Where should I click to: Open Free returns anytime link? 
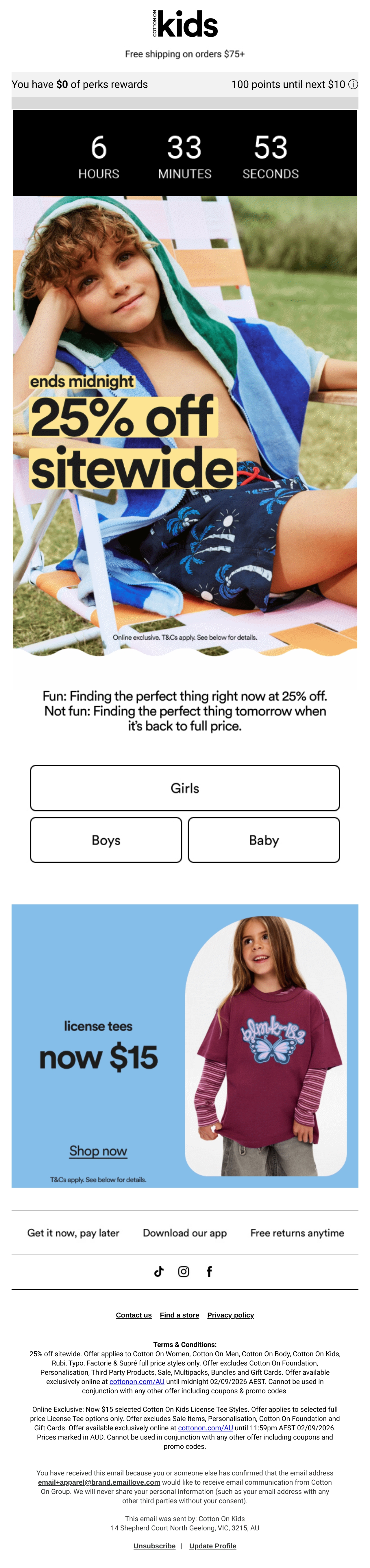click(x=297, y=1233)
